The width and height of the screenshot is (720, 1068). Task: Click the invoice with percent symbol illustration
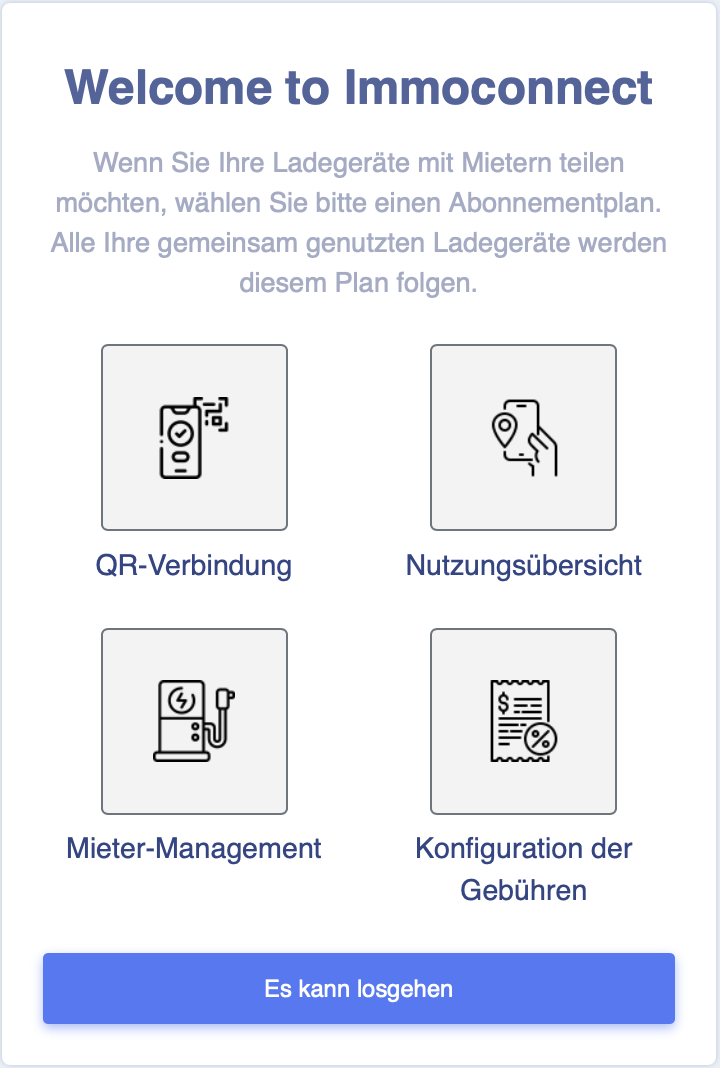point(523,721)
